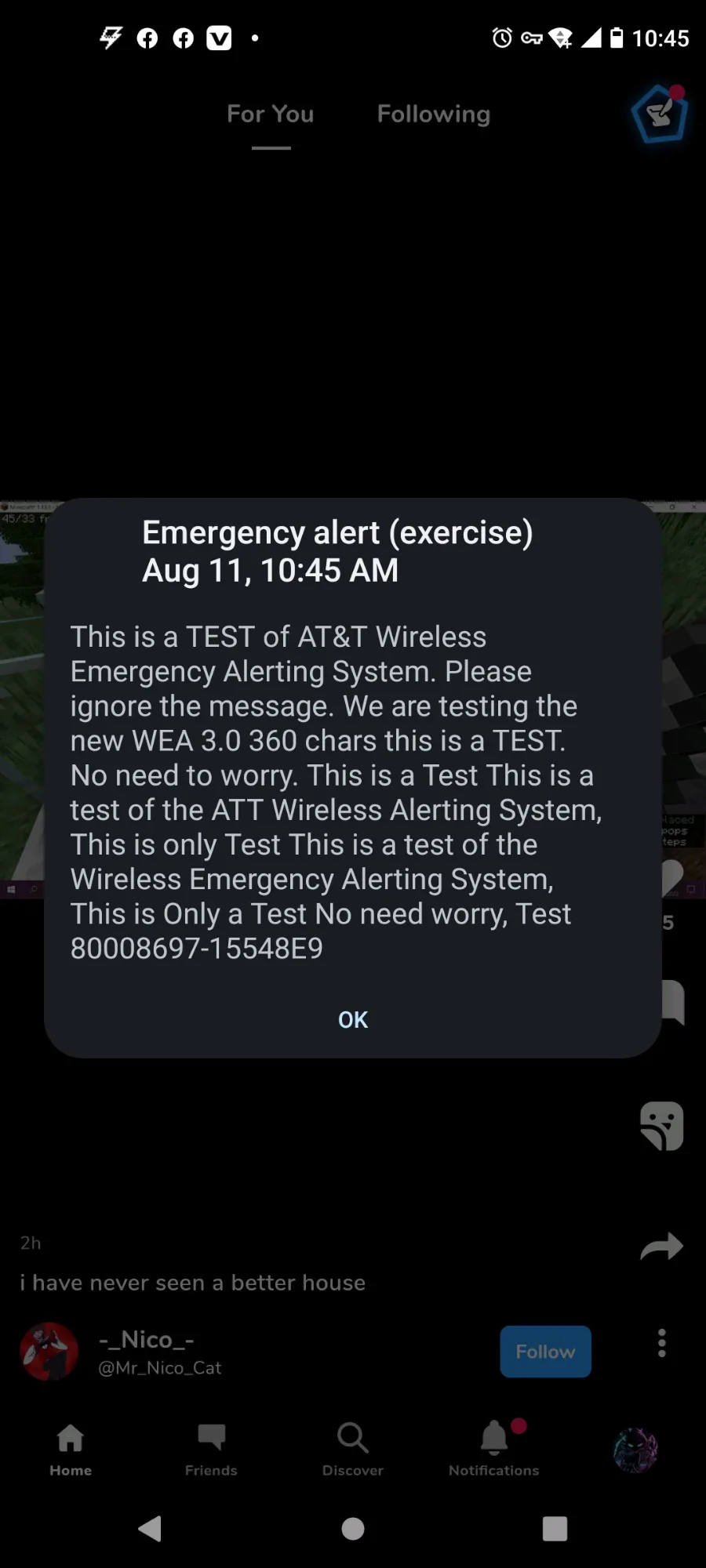This screenshot has height=1568, width=706.
Task: Follow -_Nico_-
Action: click(546, 1352)
